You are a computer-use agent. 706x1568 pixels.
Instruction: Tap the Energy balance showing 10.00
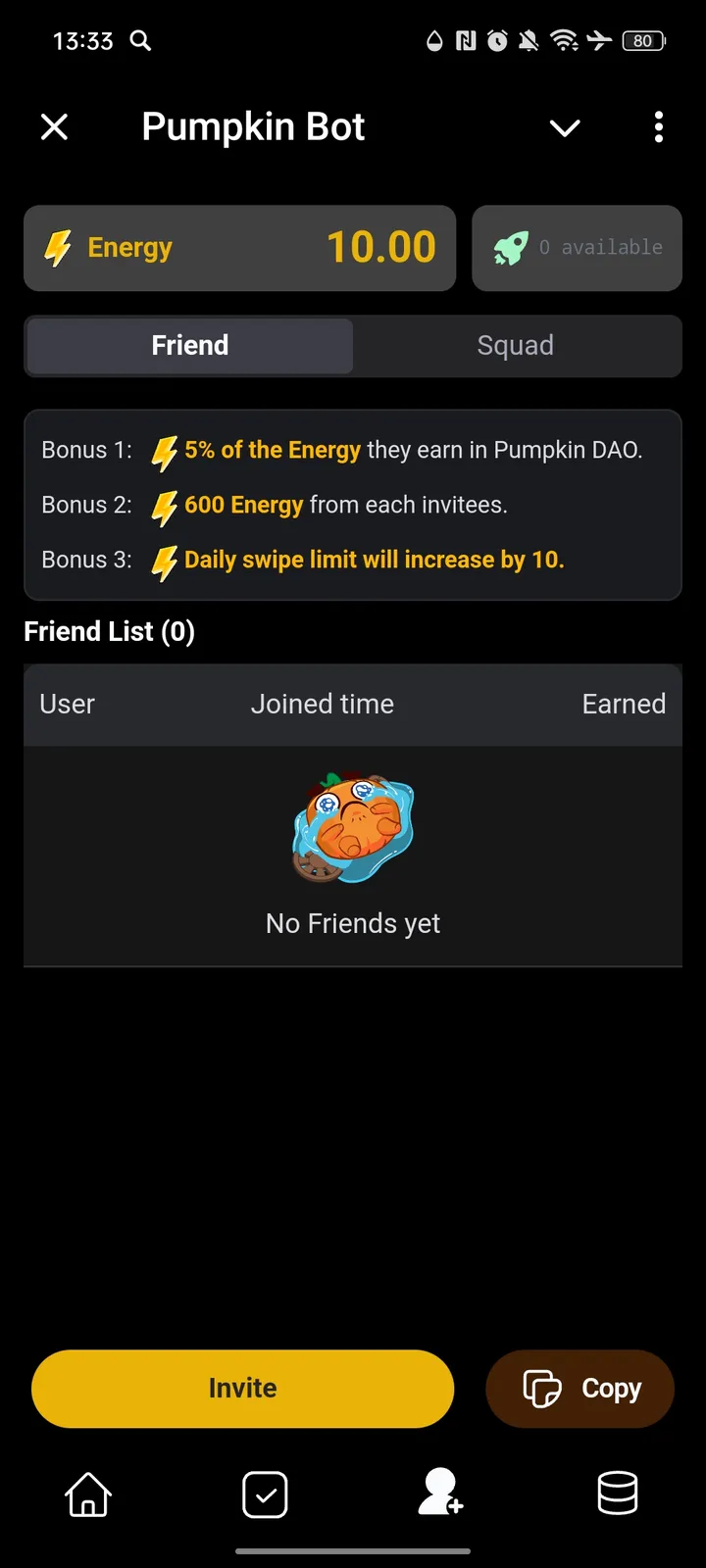tap(382, 248)
